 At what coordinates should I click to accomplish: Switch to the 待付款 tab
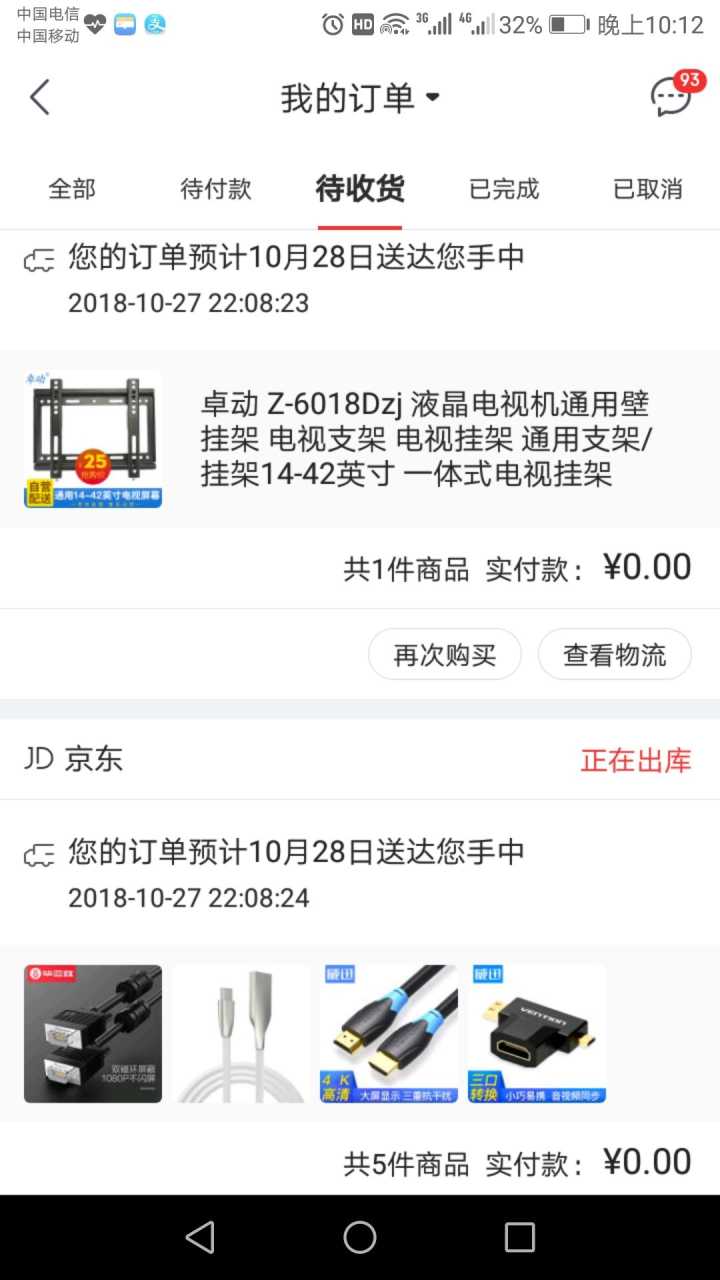point(215,189)
